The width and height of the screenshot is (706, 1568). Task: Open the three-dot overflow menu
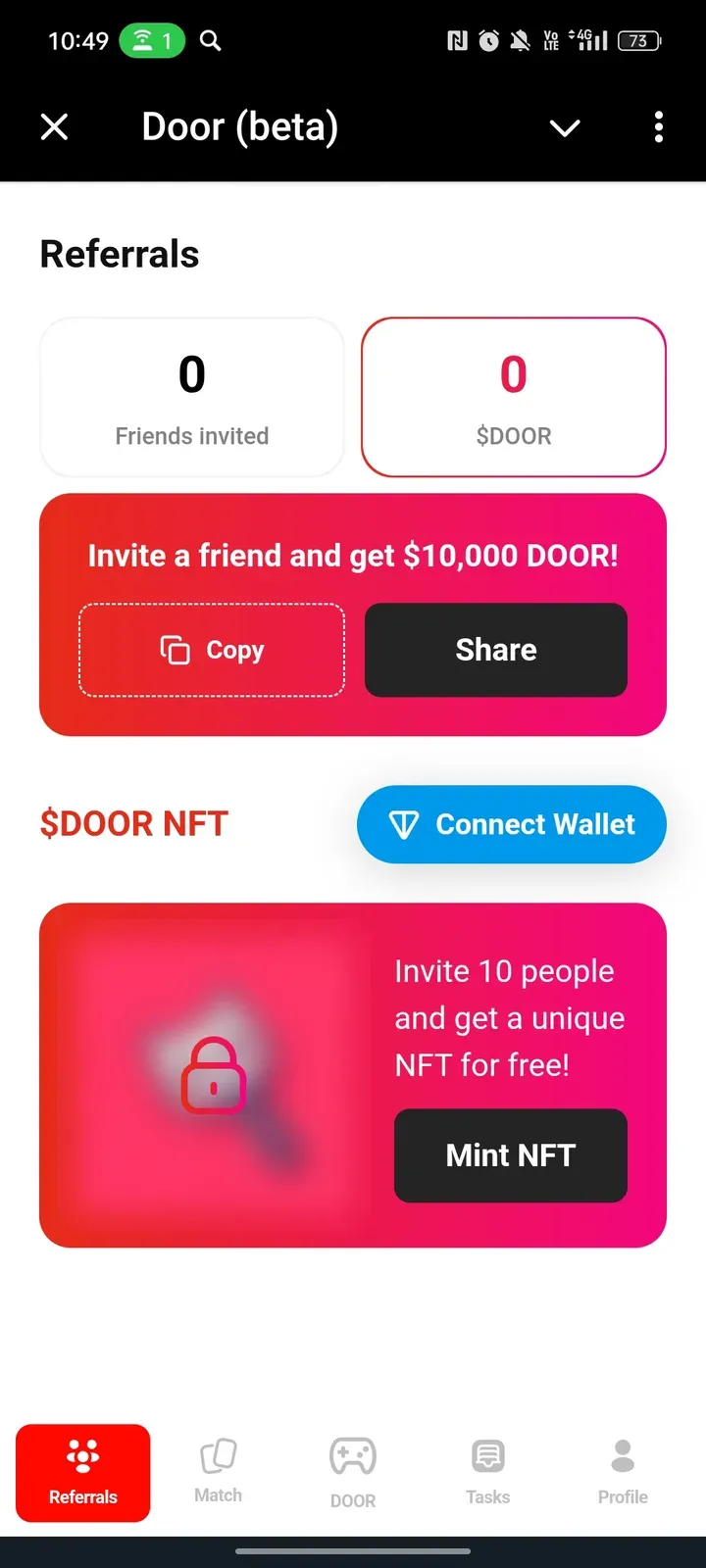[x=658, y=127]
